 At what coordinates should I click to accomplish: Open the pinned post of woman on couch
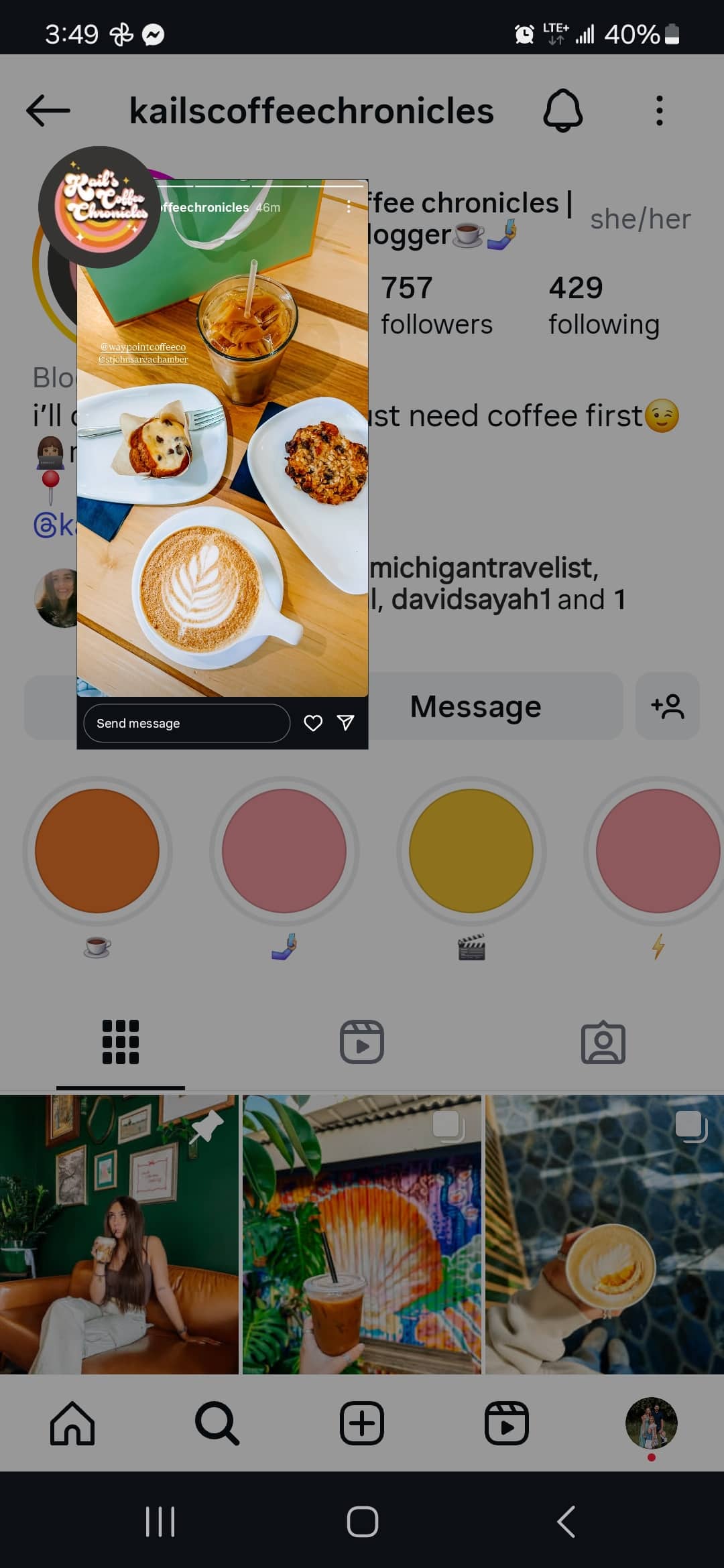coord(119,1234)
